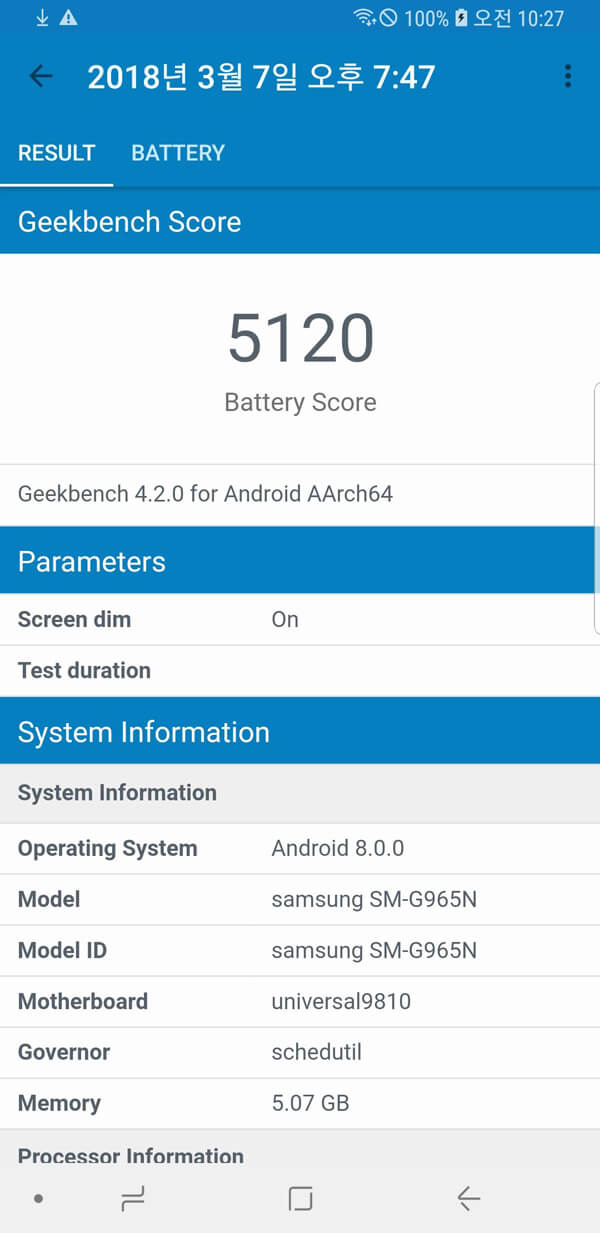
Task: Go back using the app bar arrow
Action: [40, 76]
